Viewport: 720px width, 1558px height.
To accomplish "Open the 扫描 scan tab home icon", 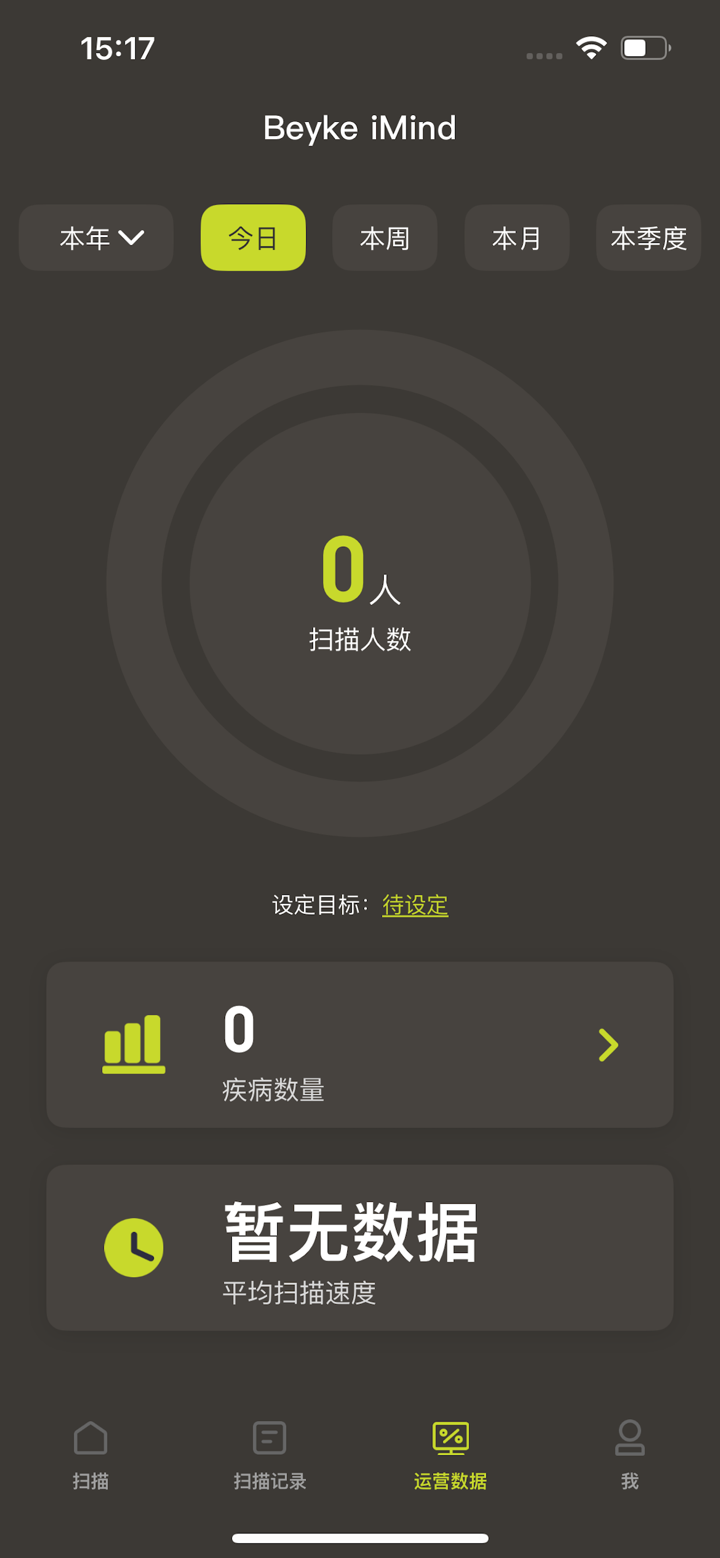I will tap(90, 1437).
